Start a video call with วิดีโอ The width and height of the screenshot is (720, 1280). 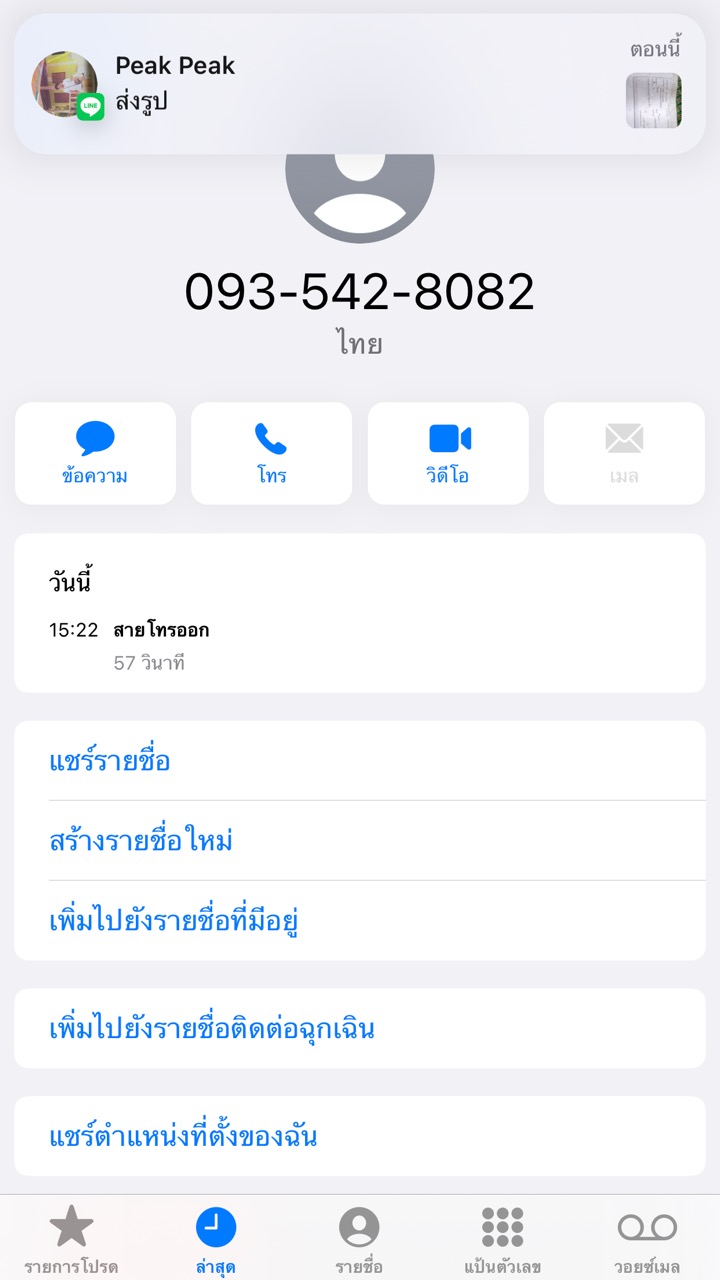click(x=448, y=453)
